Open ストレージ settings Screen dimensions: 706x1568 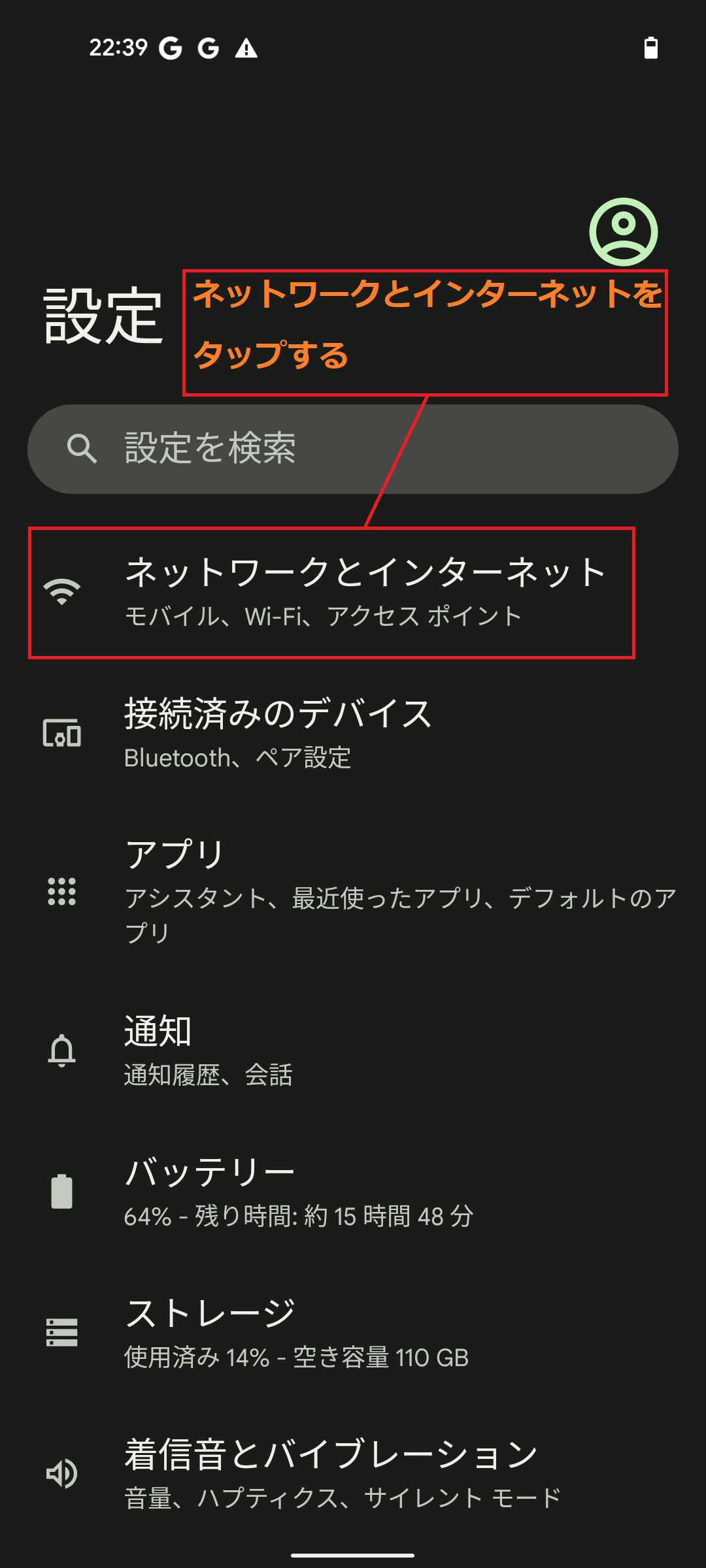tap(353, 1333)
